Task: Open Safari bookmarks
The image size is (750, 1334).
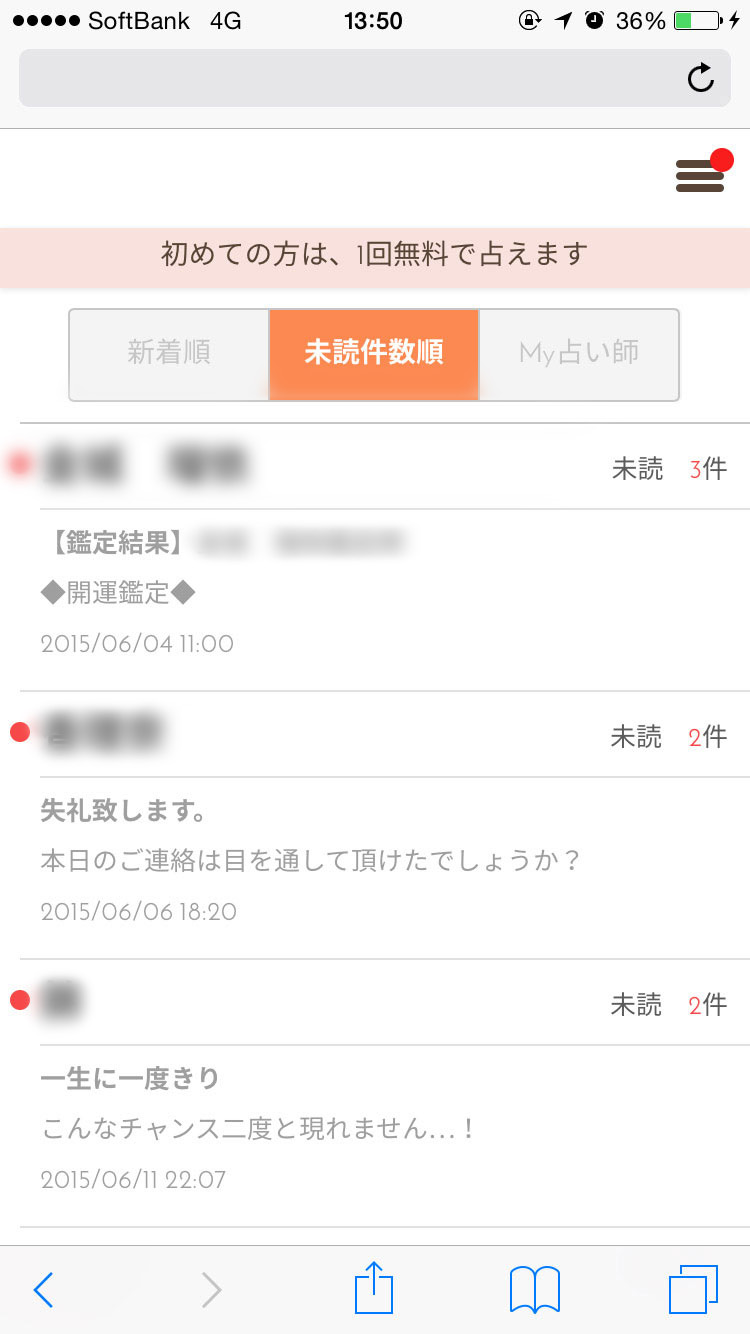Action: [x=535, y=1290]
